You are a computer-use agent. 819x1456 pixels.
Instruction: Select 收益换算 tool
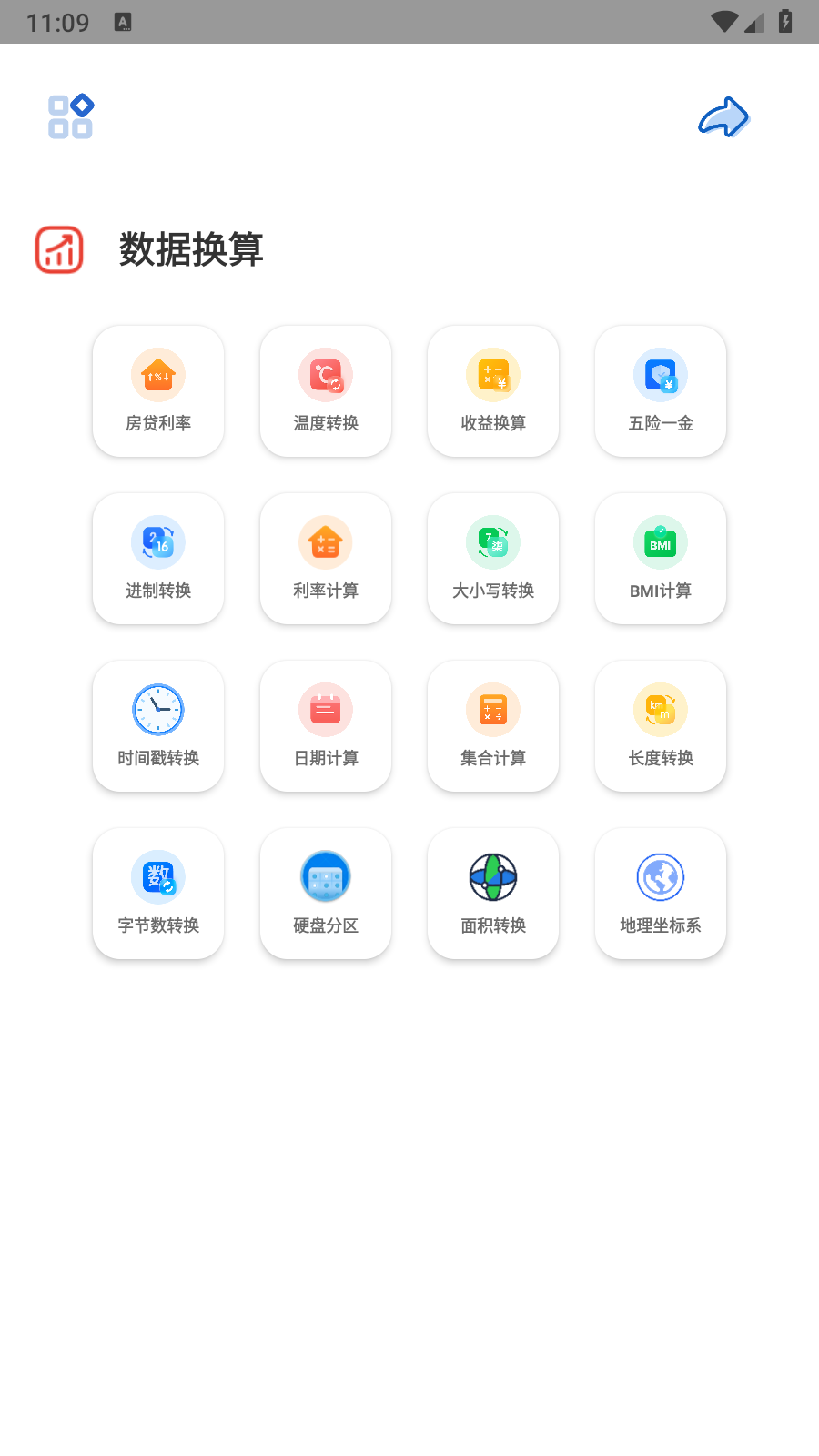click(x=493, y=391)
